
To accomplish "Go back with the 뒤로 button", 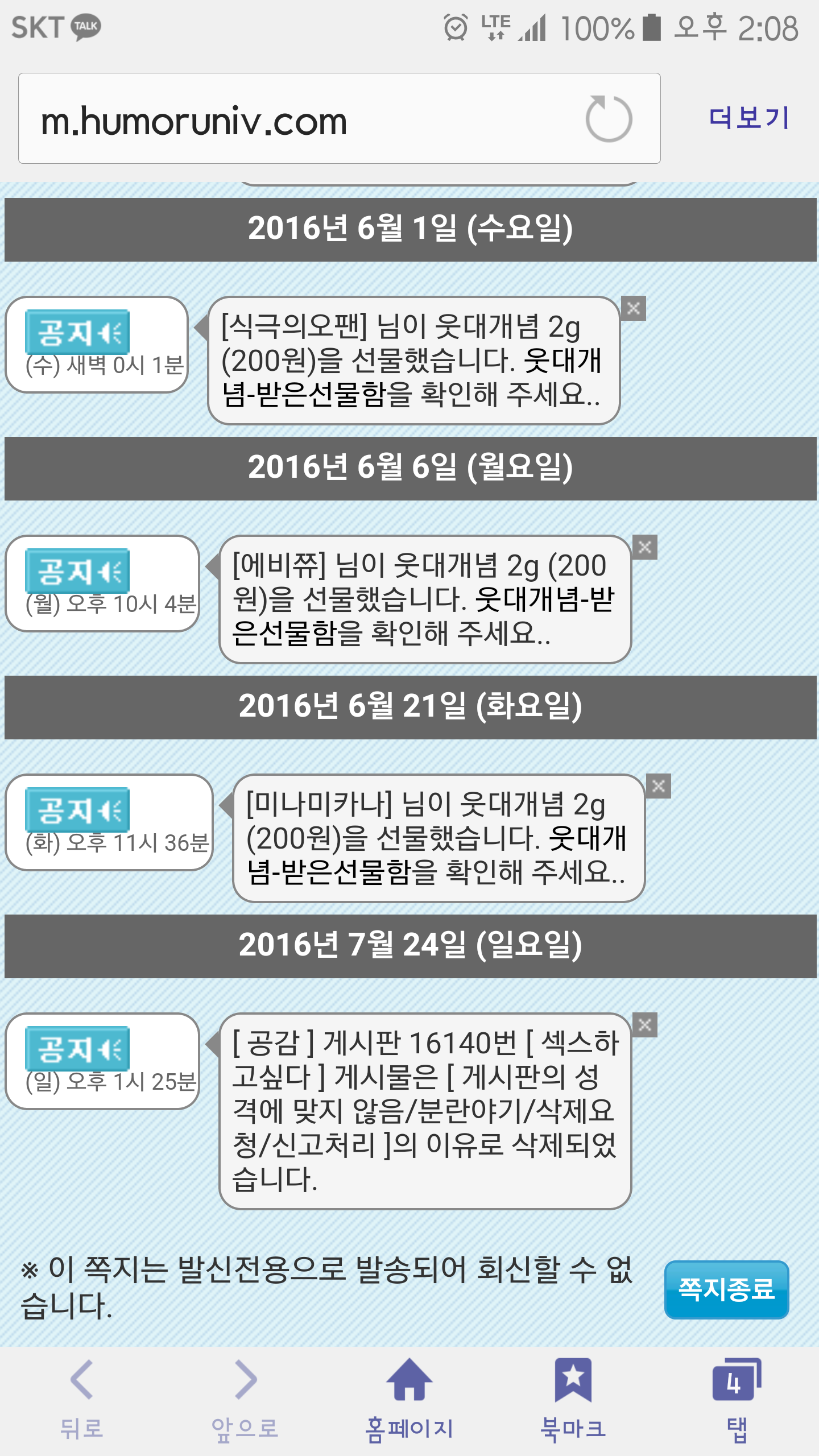I will 82,1399.
